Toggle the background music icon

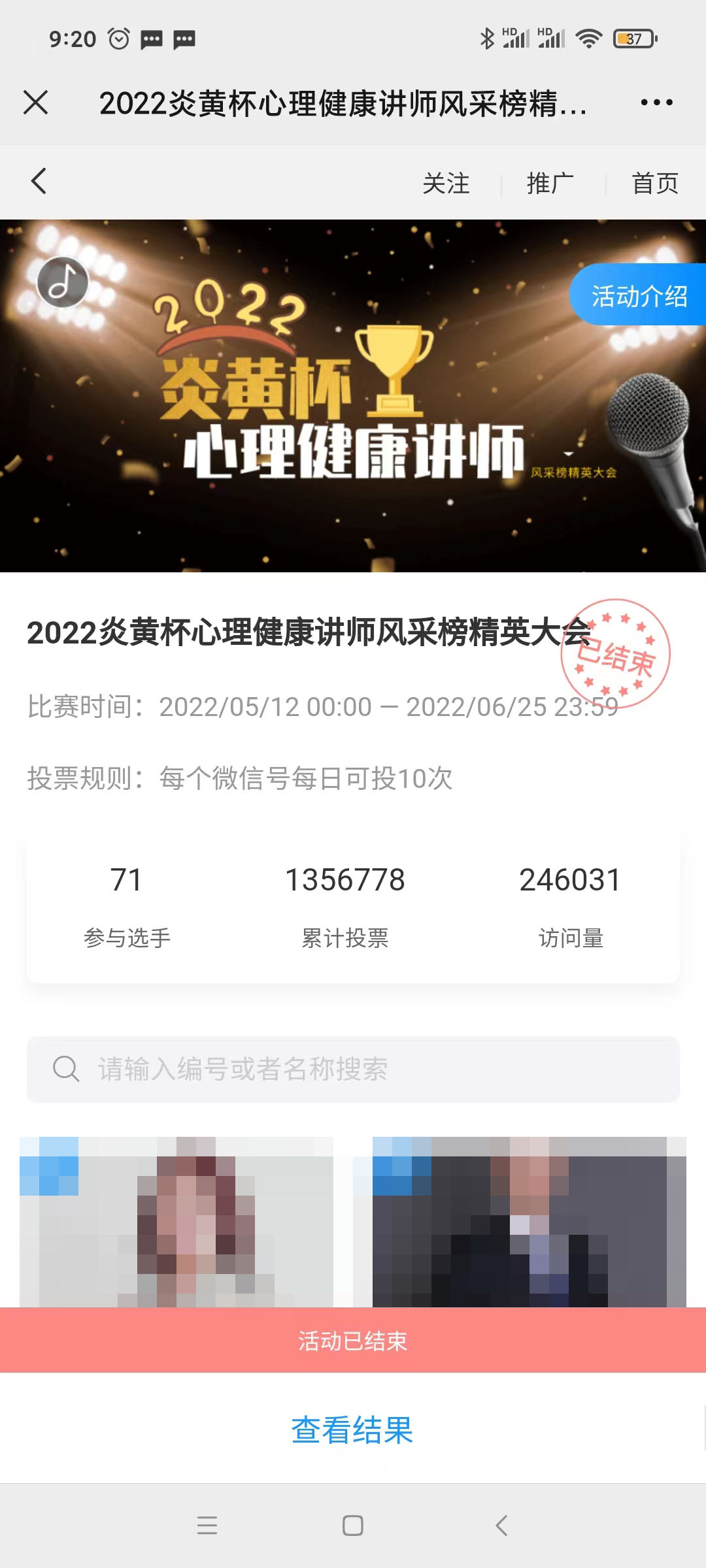(x=63, y=282)
